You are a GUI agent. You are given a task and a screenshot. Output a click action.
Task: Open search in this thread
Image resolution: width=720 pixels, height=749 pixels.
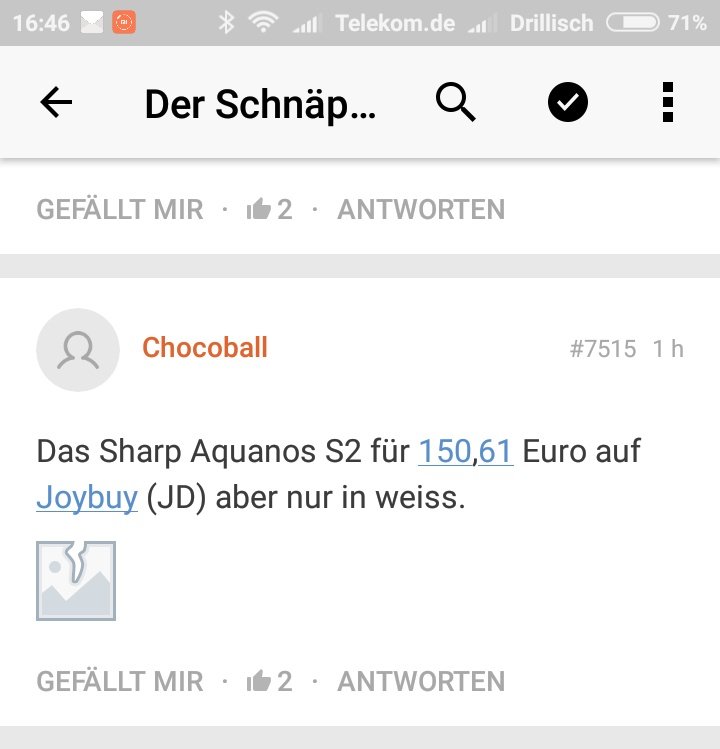(x=456, y=102)
